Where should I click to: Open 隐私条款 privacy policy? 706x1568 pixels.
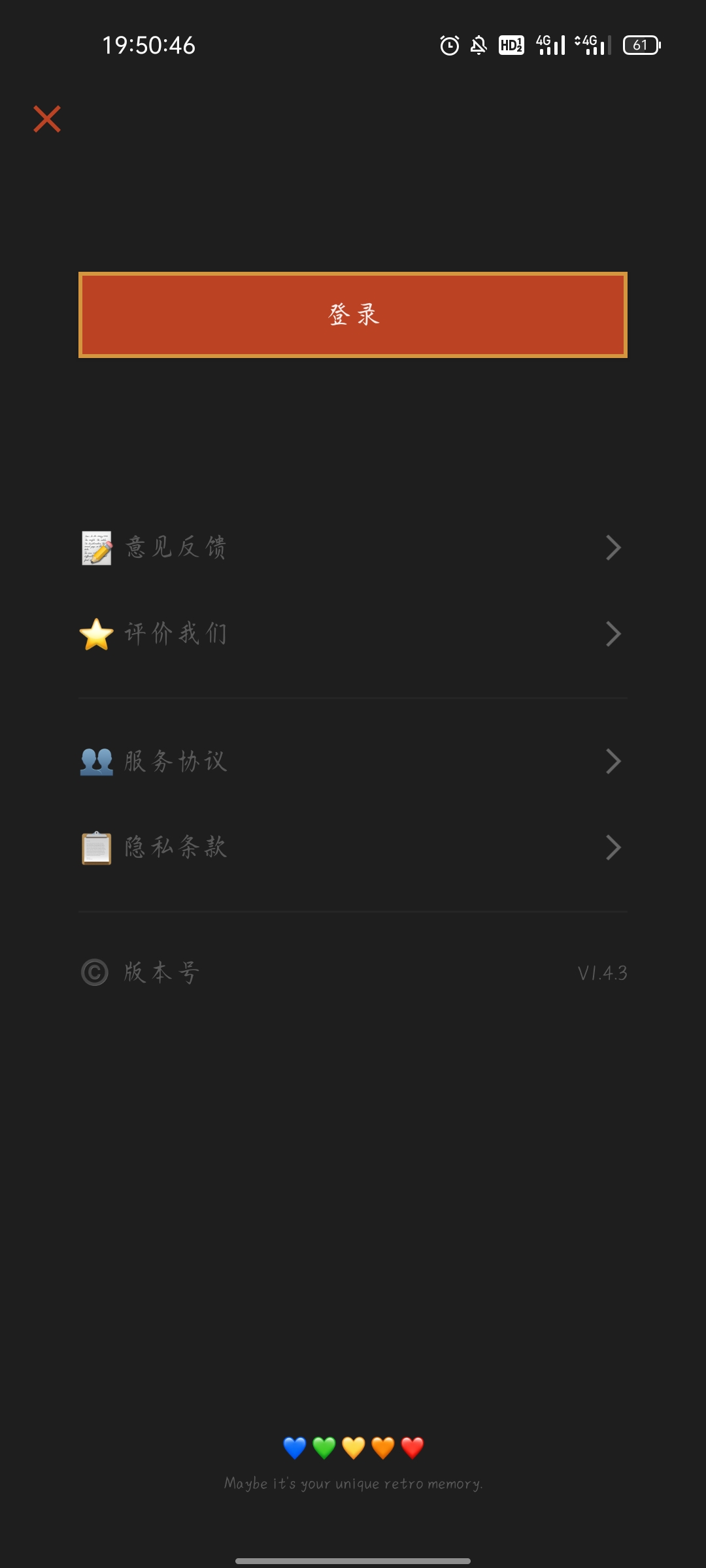(x=352, y=847)
